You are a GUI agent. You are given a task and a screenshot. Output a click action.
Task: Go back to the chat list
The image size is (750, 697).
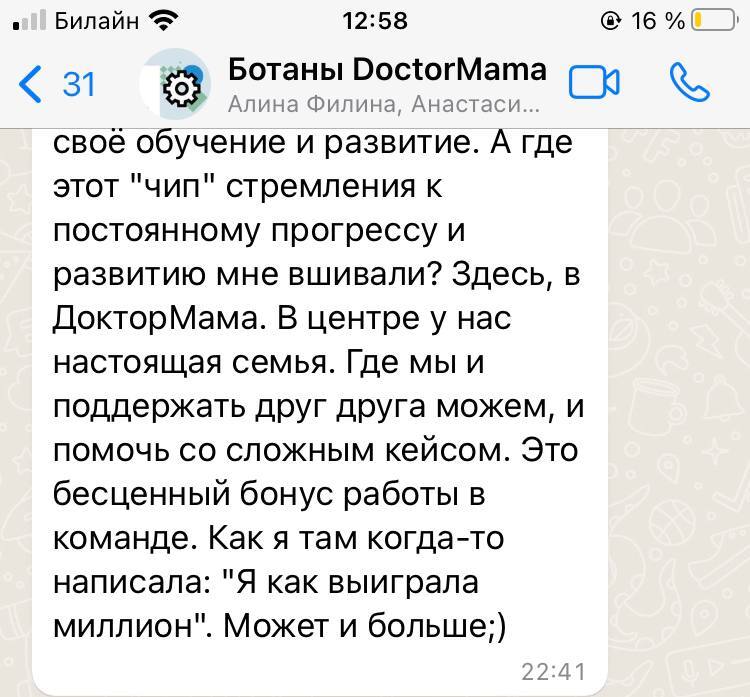coord(55,84)
